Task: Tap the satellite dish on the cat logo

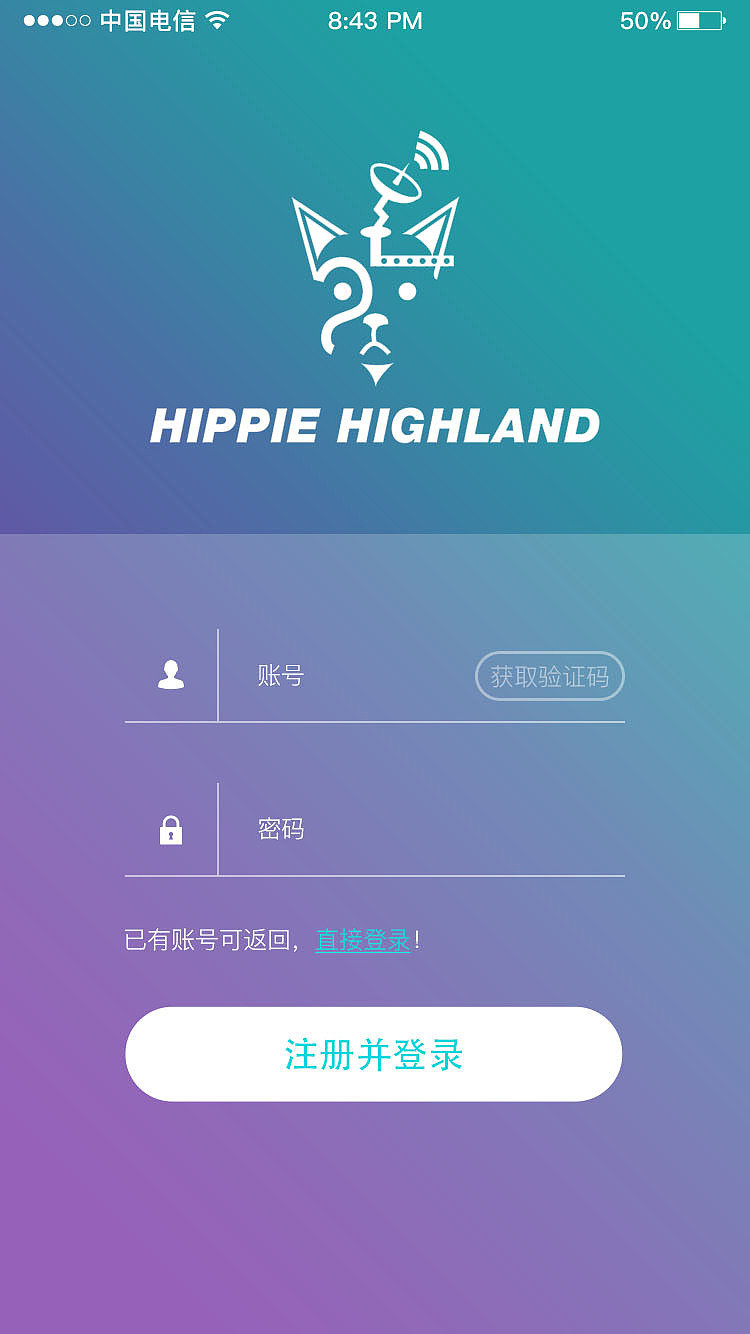Action: click(x=397, y=183)
